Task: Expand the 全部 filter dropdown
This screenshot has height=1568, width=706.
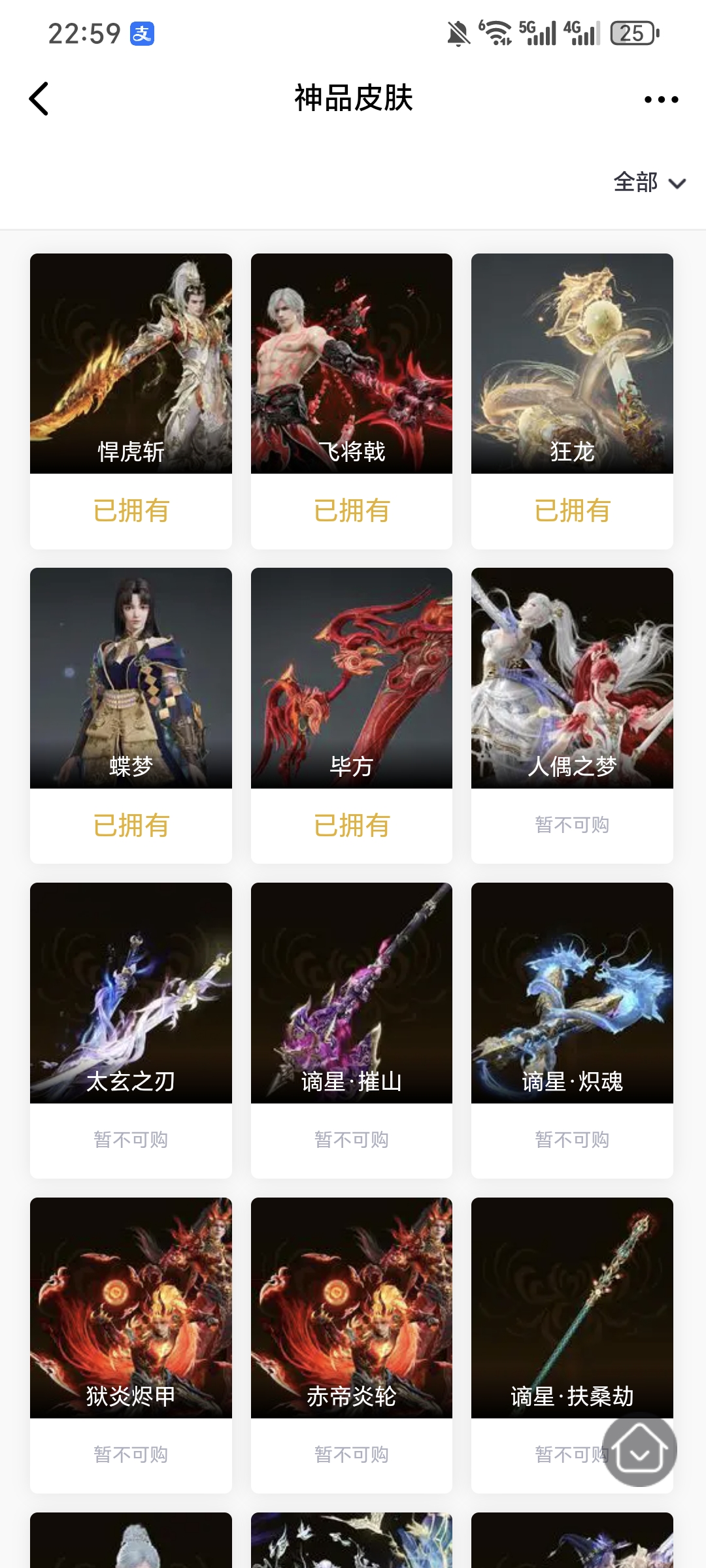Action: 649,183
